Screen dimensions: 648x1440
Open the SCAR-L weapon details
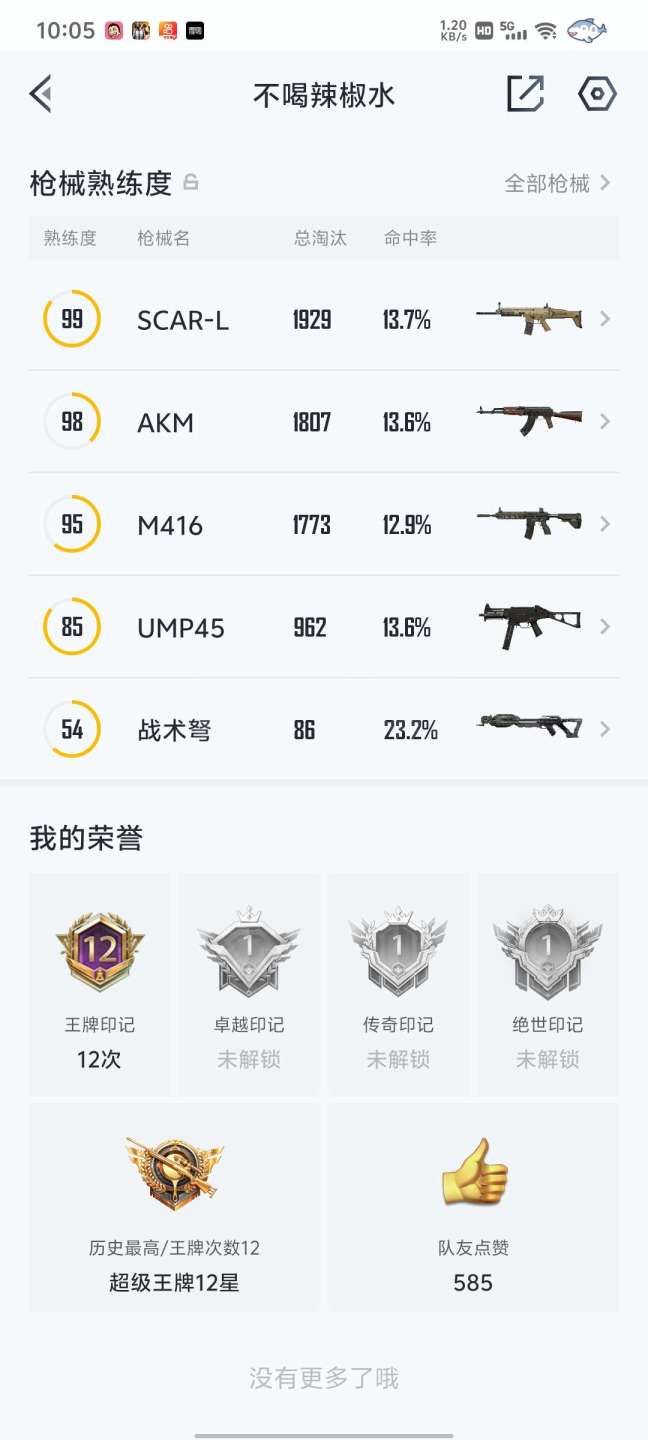(323, 320)
